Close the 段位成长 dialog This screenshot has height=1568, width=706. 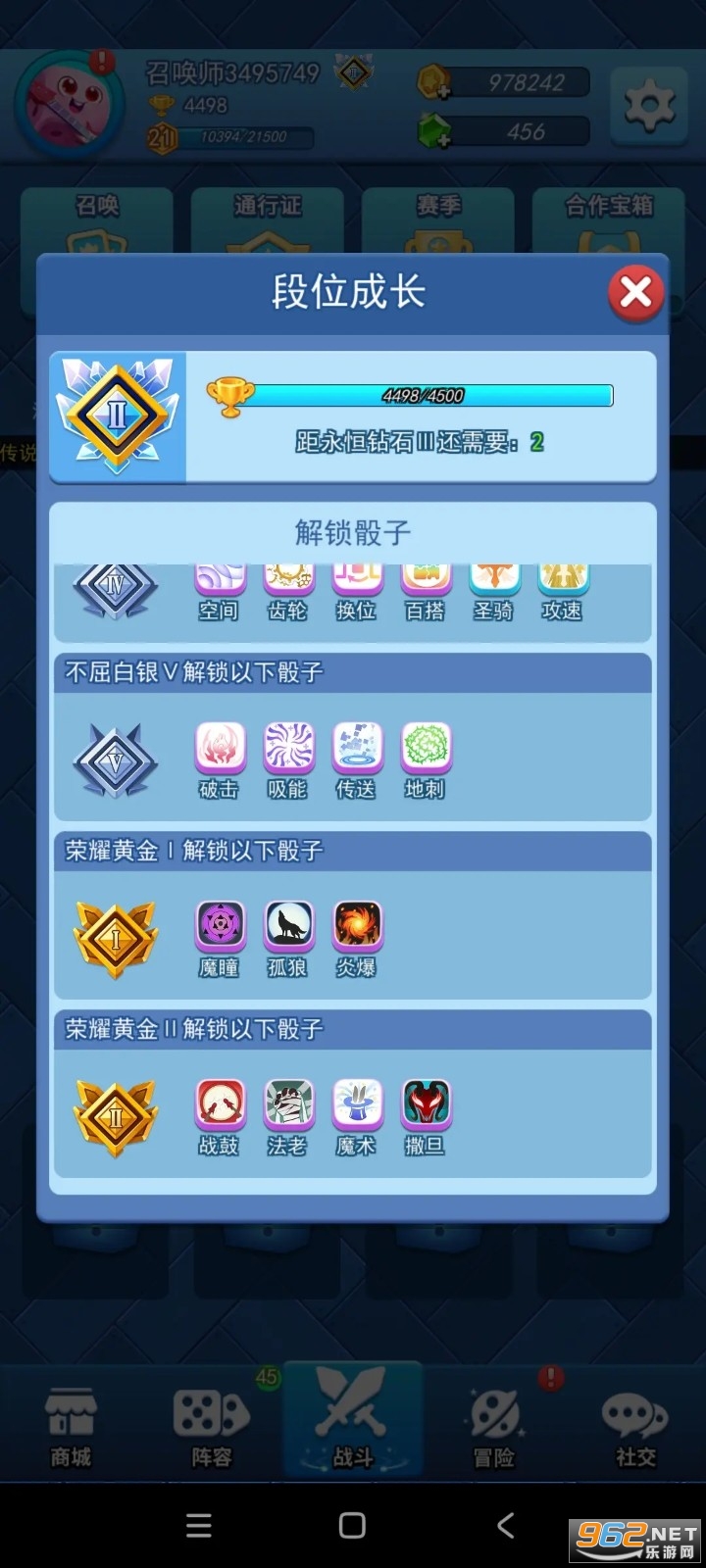click(636, 292)
